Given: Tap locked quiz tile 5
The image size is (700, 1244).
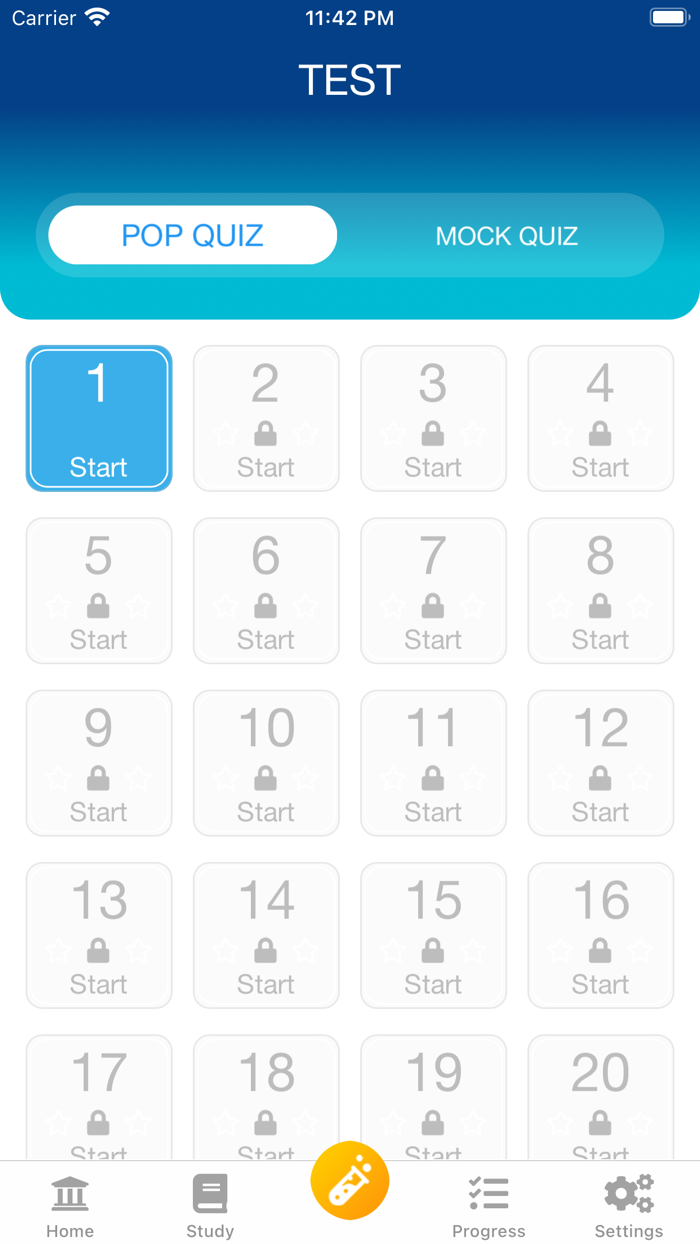Looking at the screenshot, I should 99,591.
